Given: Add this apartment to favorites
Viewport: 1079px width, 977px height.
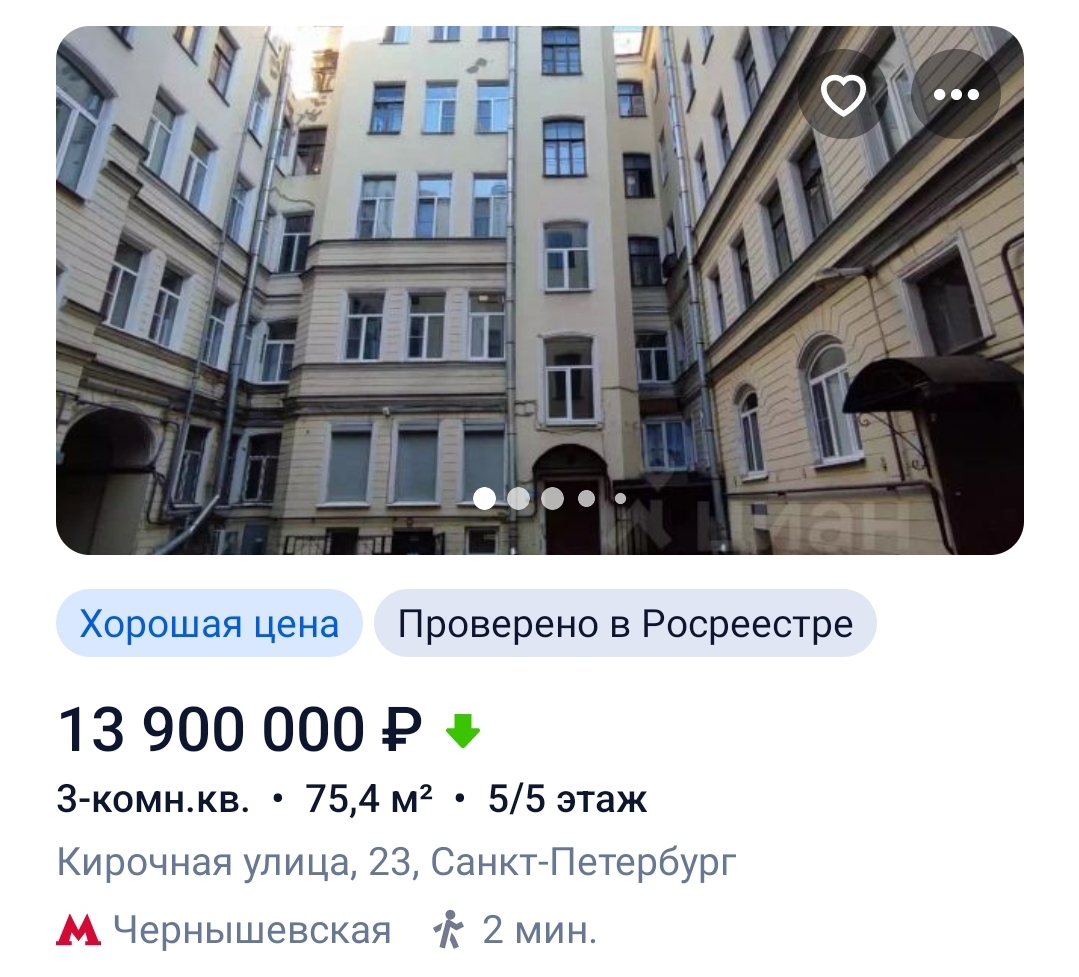Looking at the screenshot, I should pos(843,95).
